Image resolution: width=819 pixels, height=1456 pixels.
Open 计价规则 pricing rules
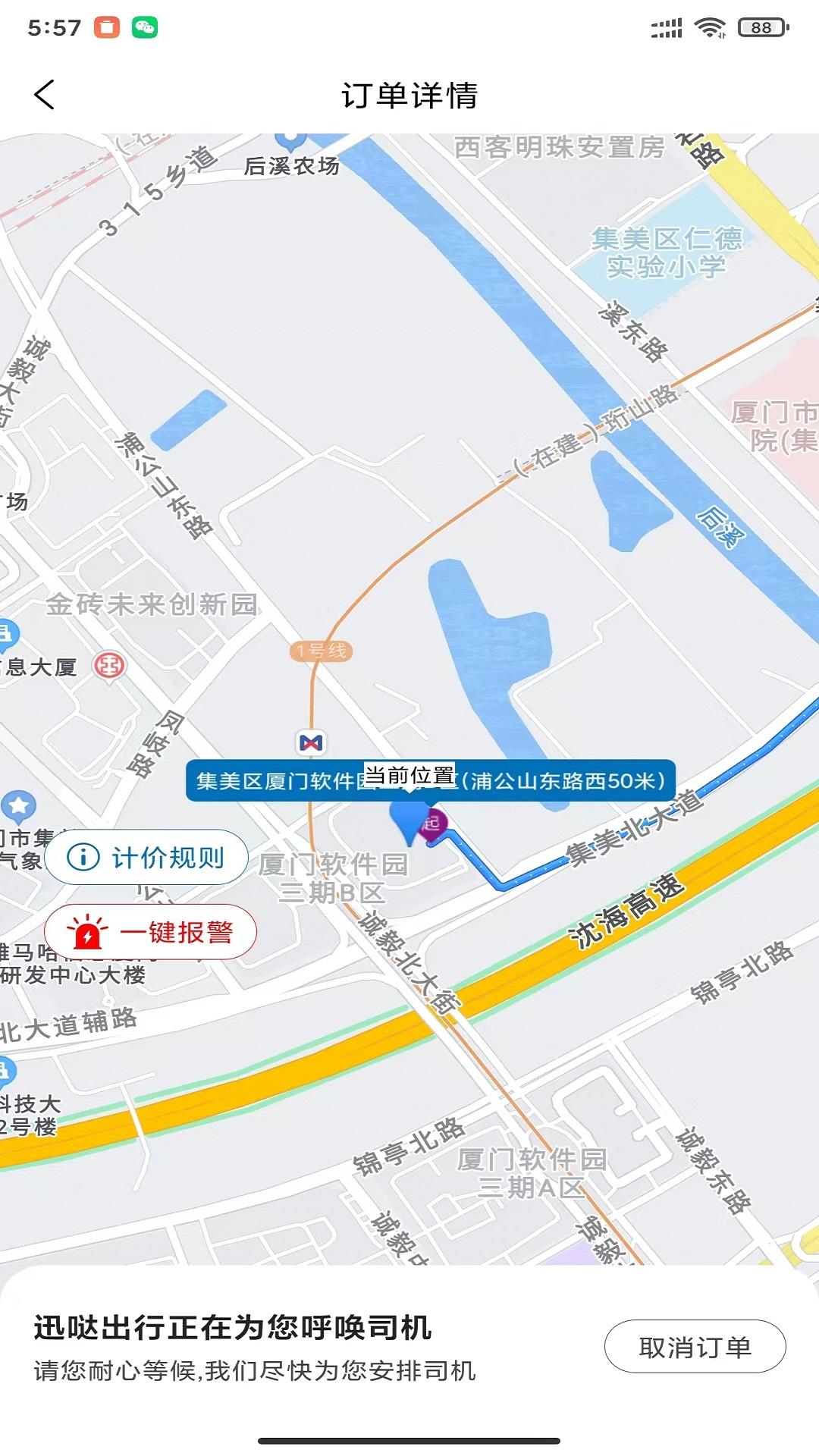point(149,857)
